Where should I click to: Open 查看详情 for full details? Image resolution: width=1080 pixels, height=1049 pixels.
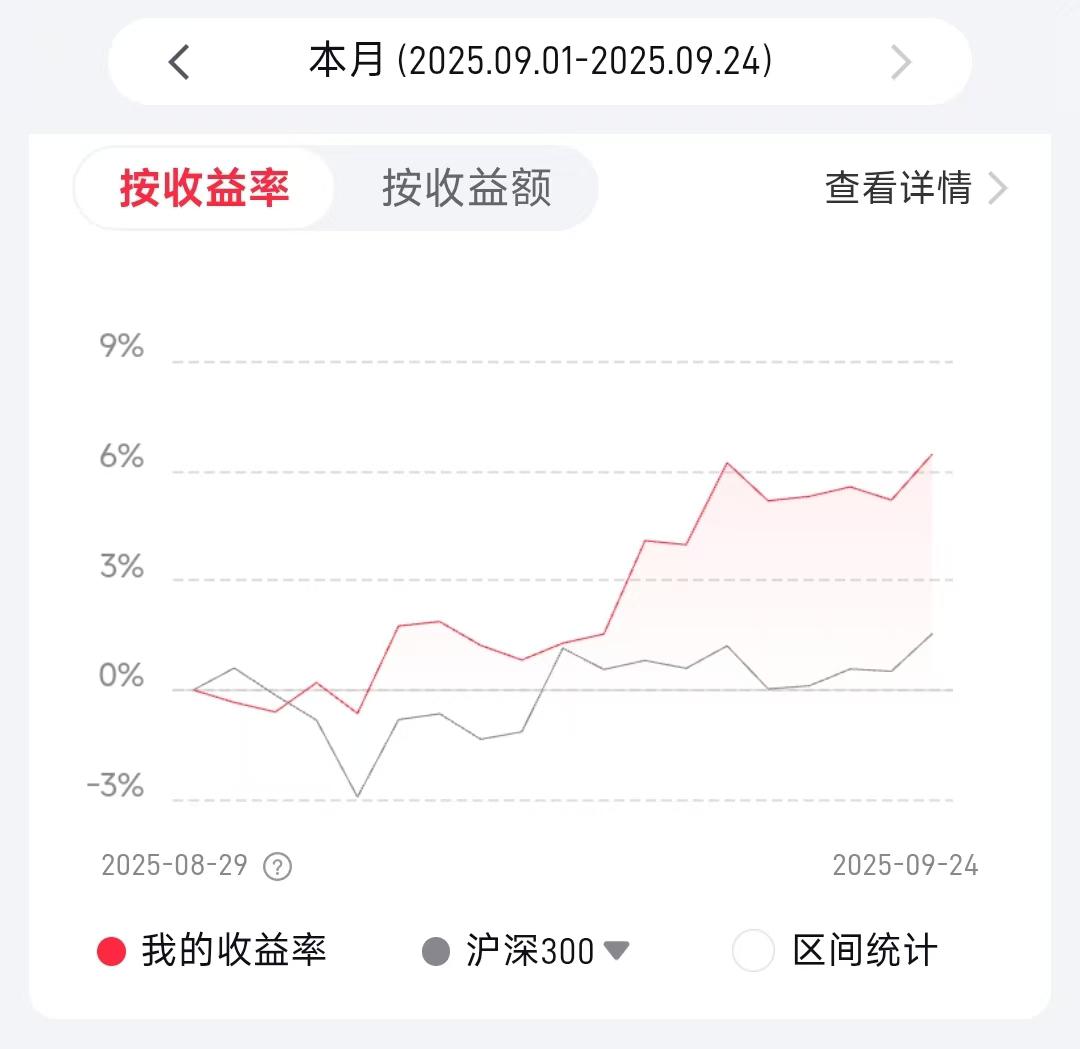pos(915,188)
